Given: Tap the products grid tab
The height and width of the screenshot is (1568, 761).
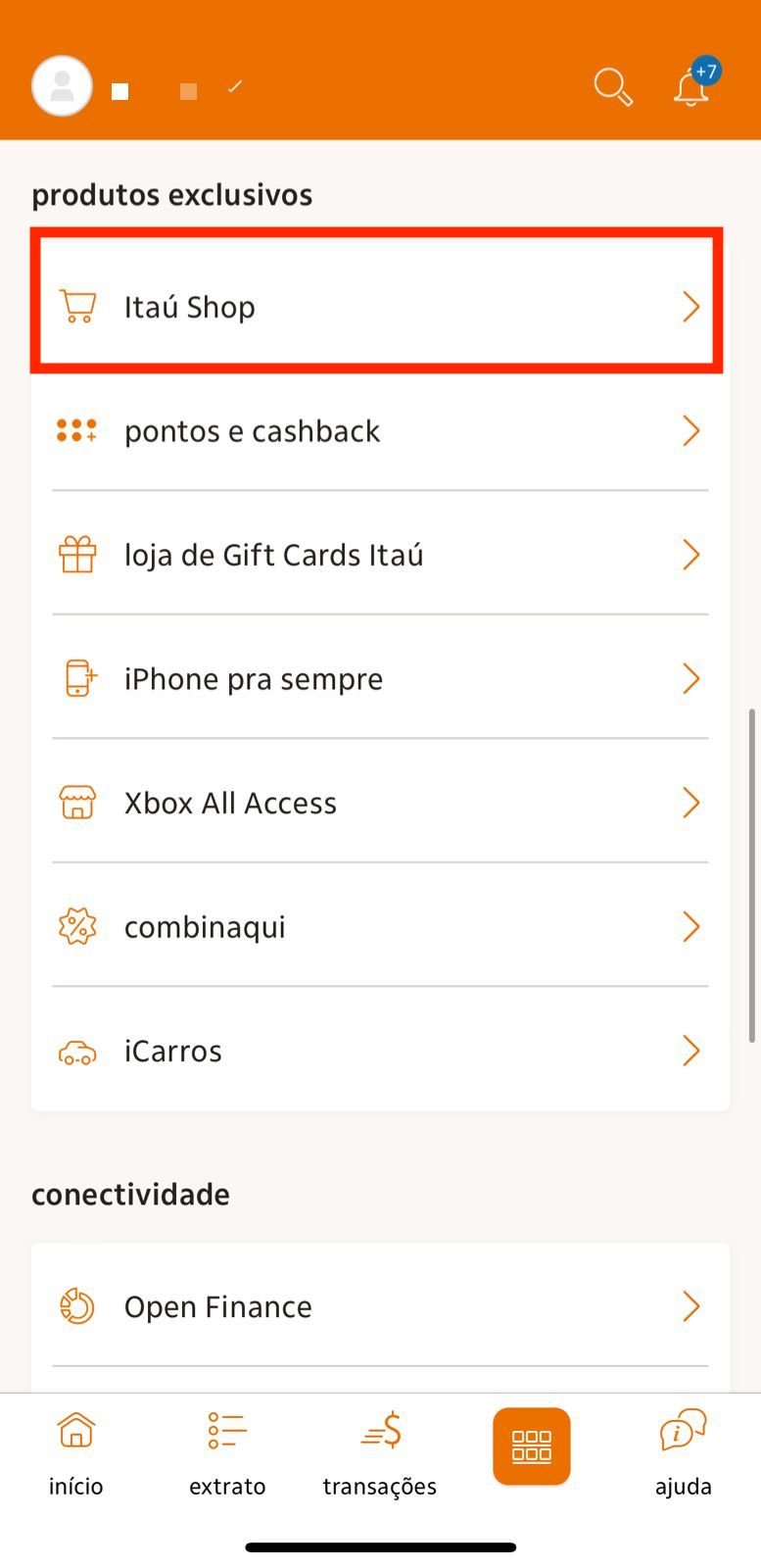Looking at the screenshot, I should 532,1446.
